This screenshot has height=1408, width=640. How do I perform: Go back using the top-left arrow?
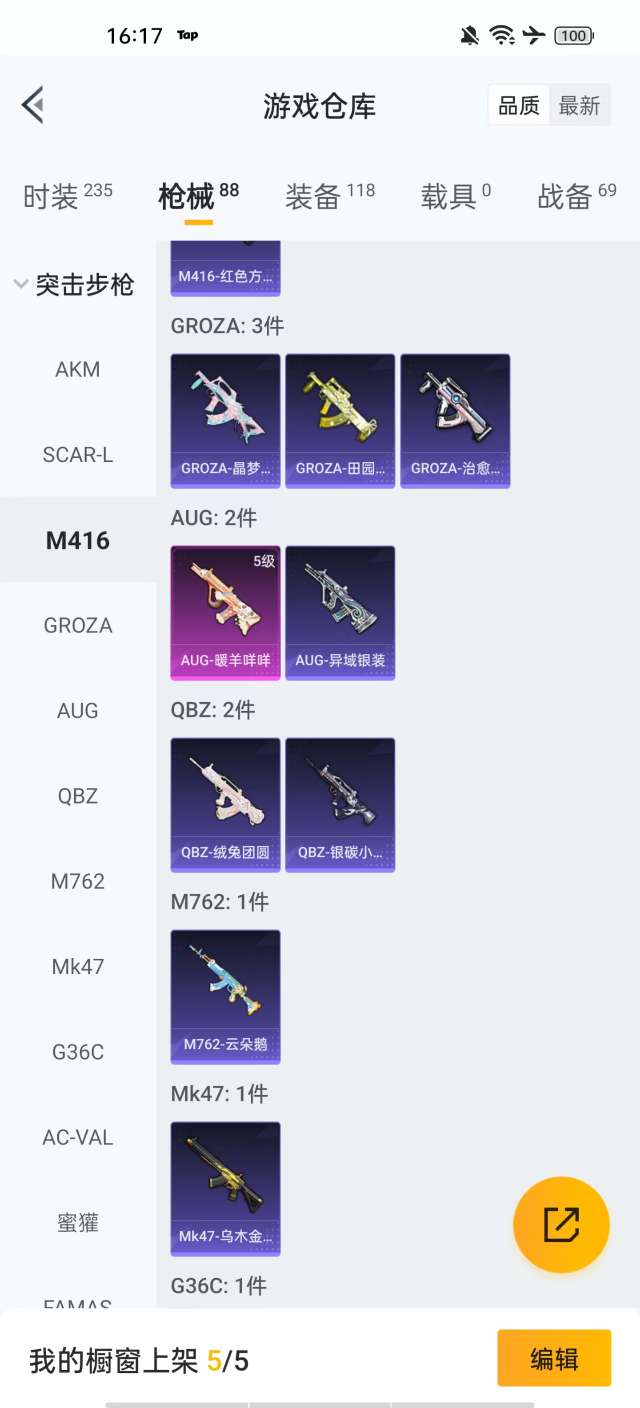click(33, 105)
